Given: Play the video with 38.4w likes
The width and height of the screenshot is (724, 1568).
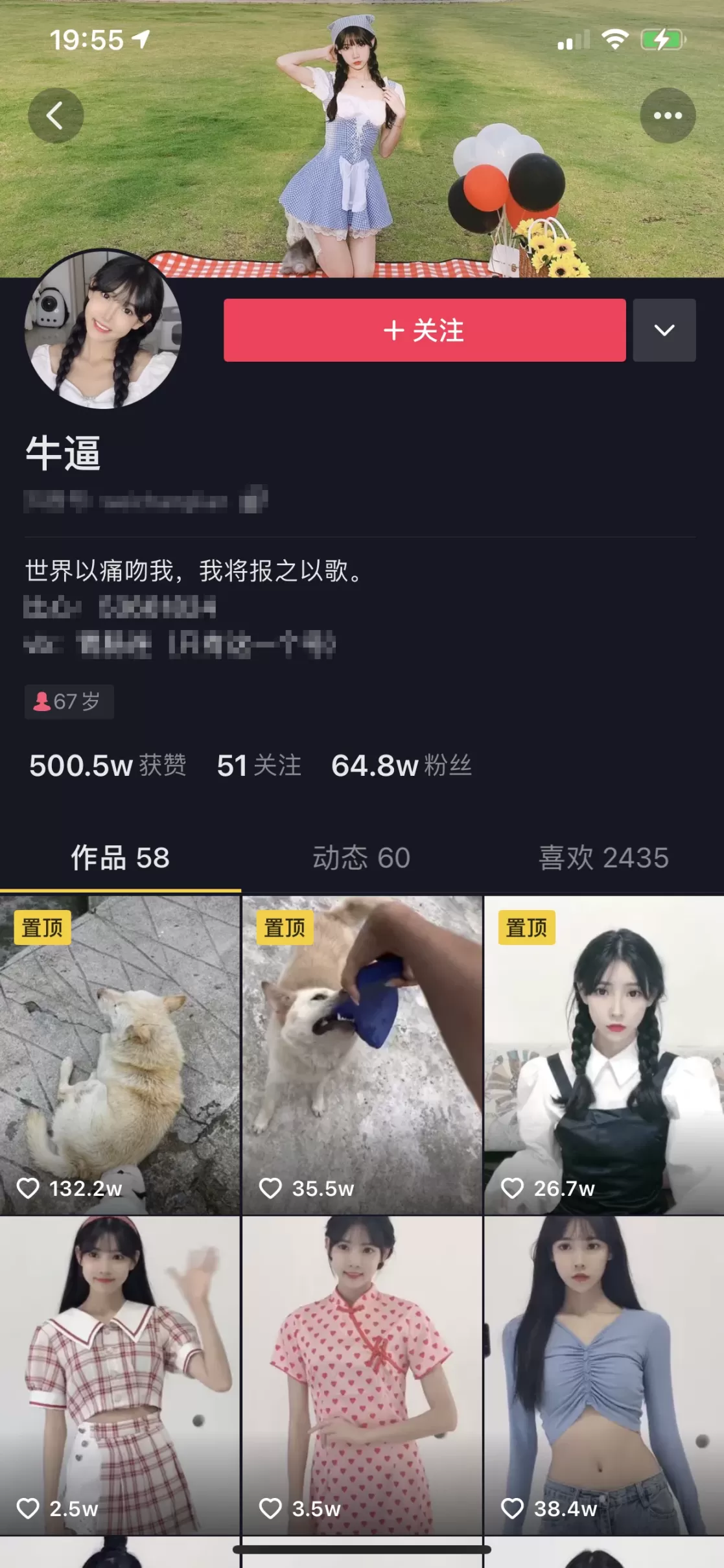Looking at the screenshot, I should click(603, 1374).
